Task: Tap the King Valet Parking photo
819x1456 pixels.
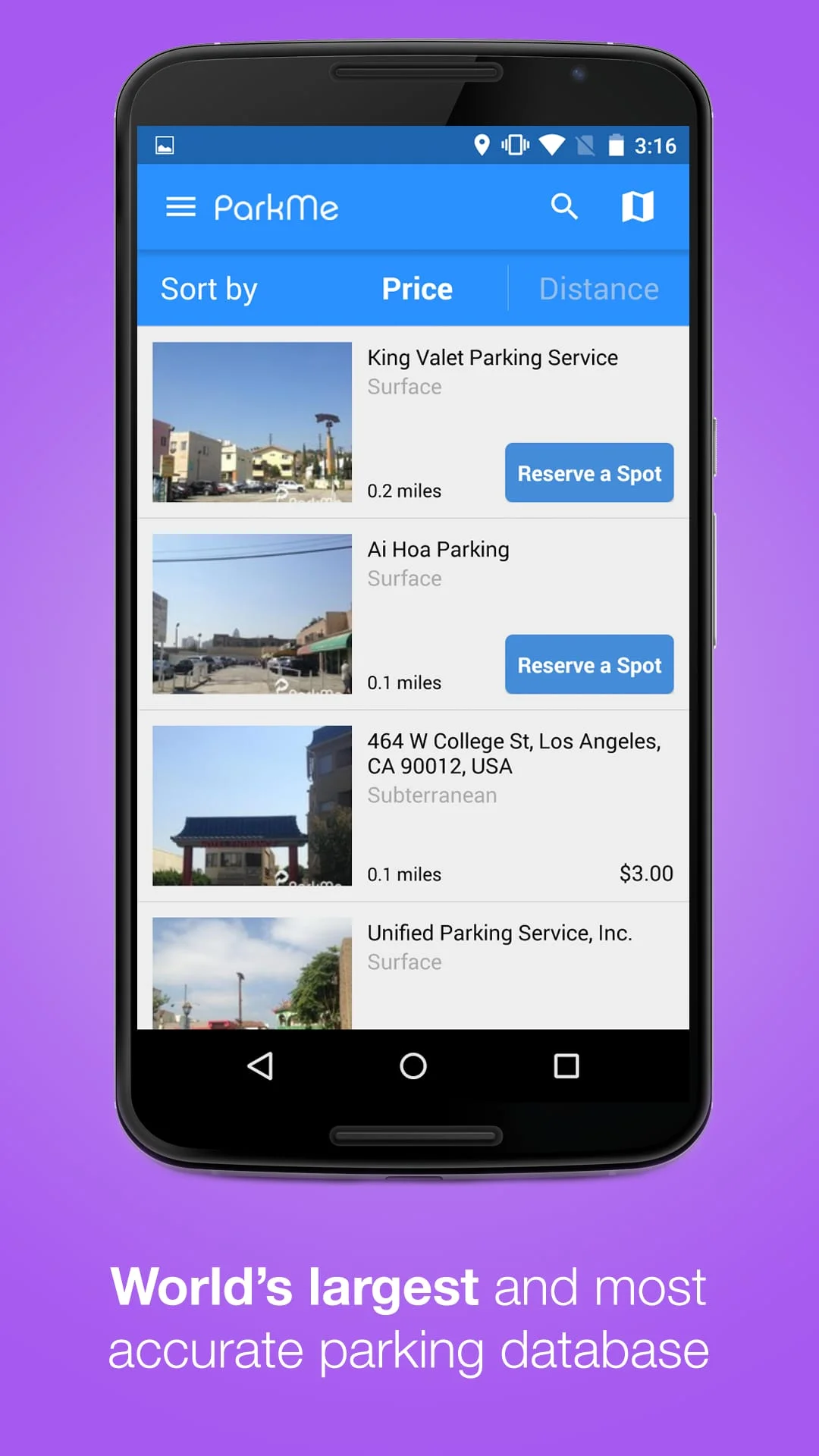Action: click(x=252, y=423)
